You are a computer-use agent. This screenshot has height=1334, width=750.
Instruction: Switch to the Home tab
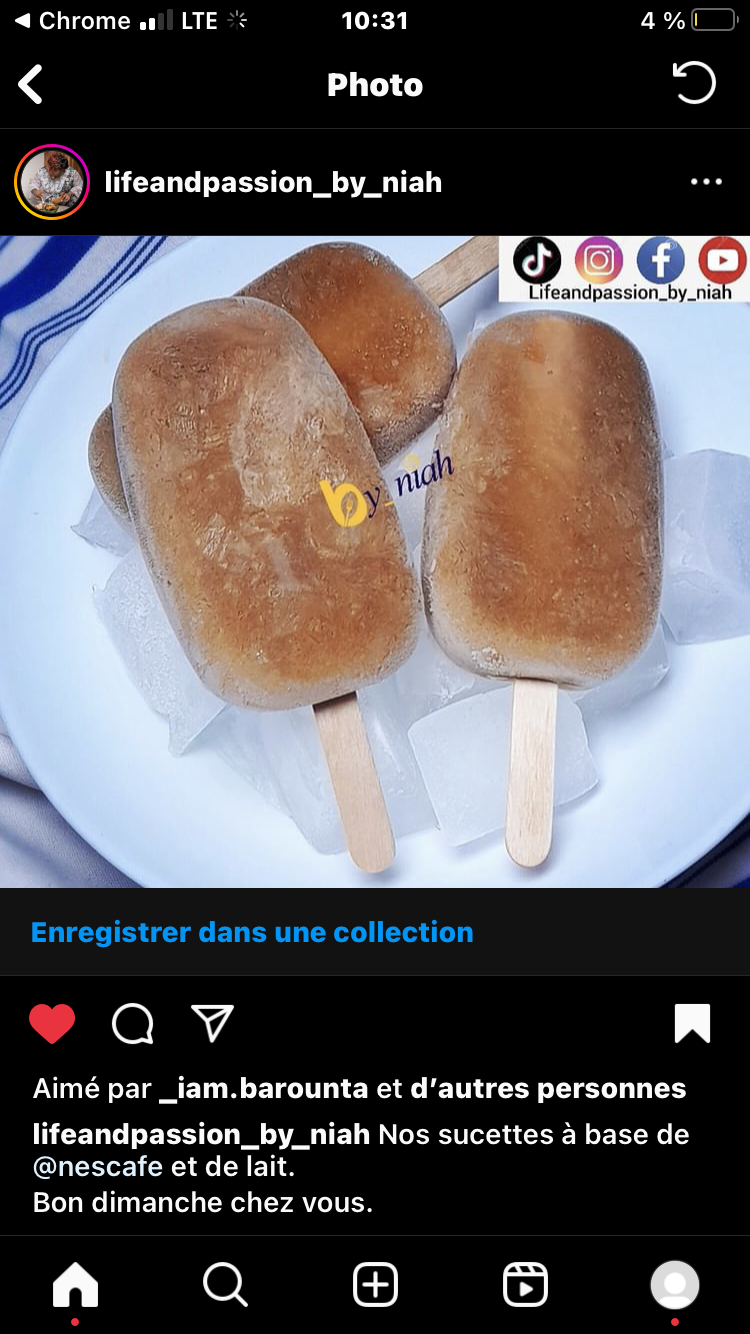pyautogui.click(x=75, y=1284)
